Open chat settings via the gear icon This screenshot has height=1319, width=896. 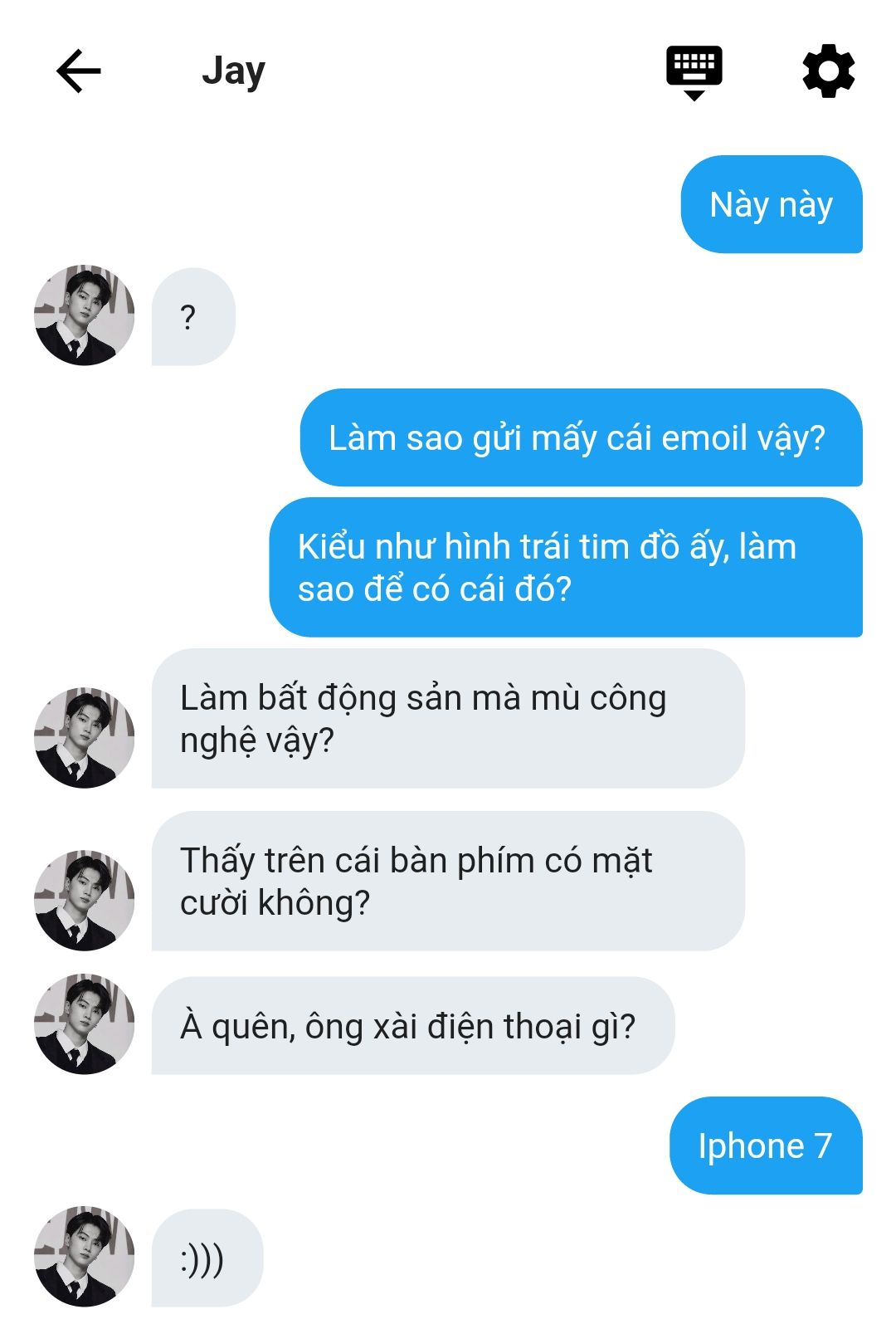pyautogui.click(x=828, y=71)
